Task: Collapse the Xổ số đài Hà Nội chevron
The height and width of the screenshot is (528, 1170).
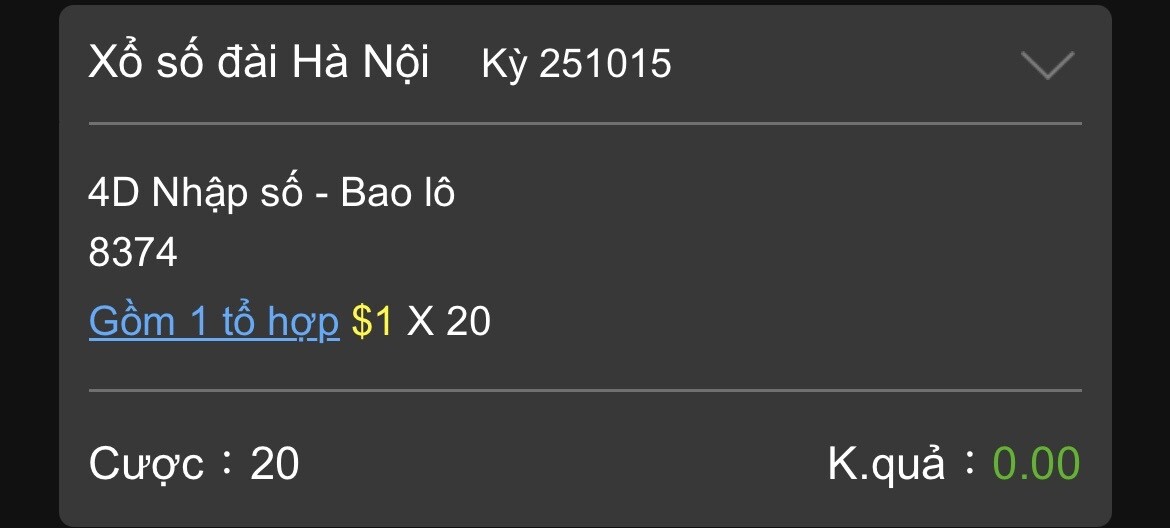Action: (1047, 65)
